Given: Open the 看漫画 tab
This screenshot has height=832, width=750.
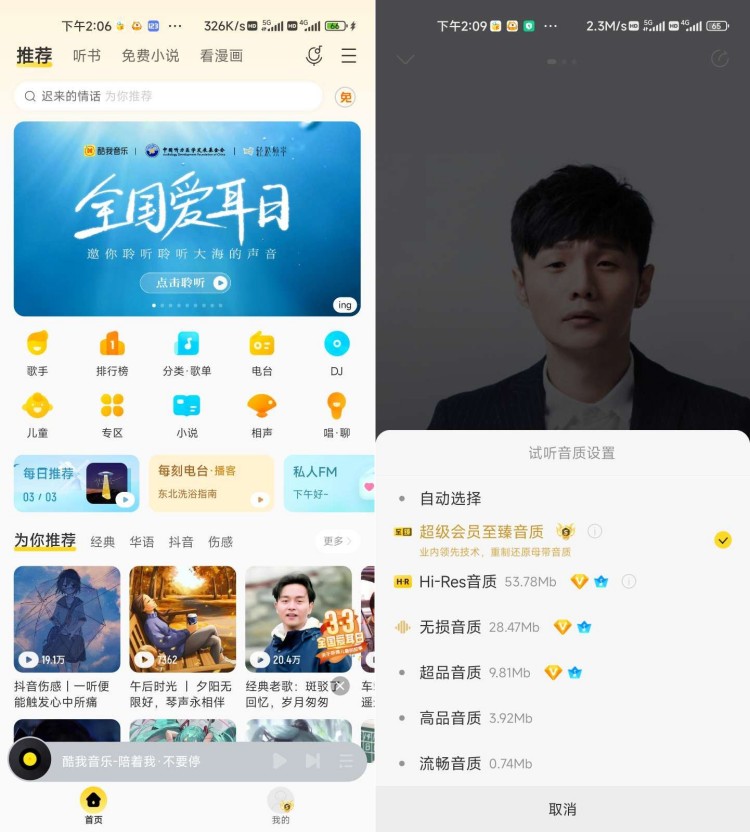Looking at the screenshot, I should point(221,56).
